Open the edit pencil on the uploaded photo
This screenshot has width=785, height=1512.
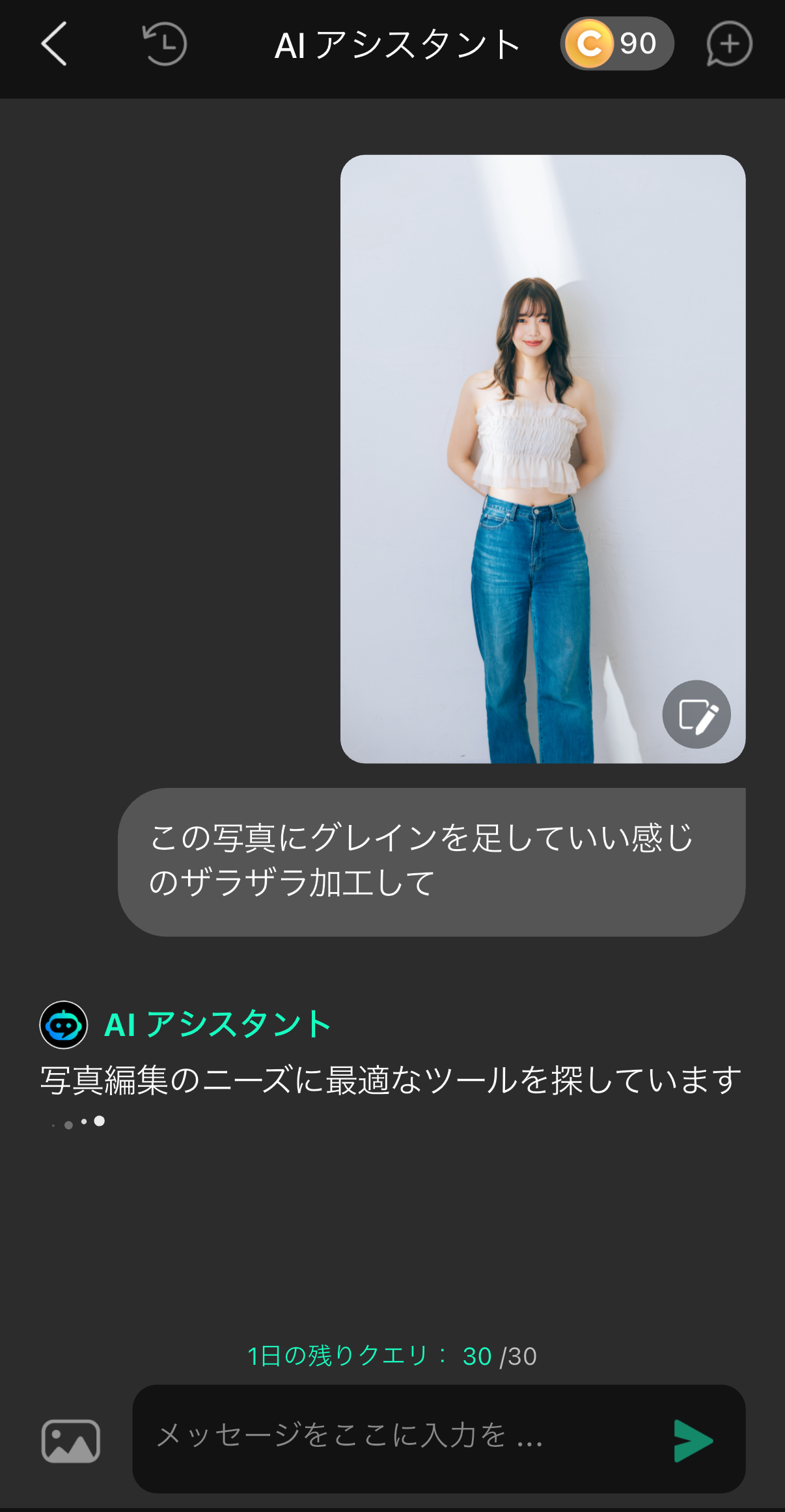(x=696, y=714)
